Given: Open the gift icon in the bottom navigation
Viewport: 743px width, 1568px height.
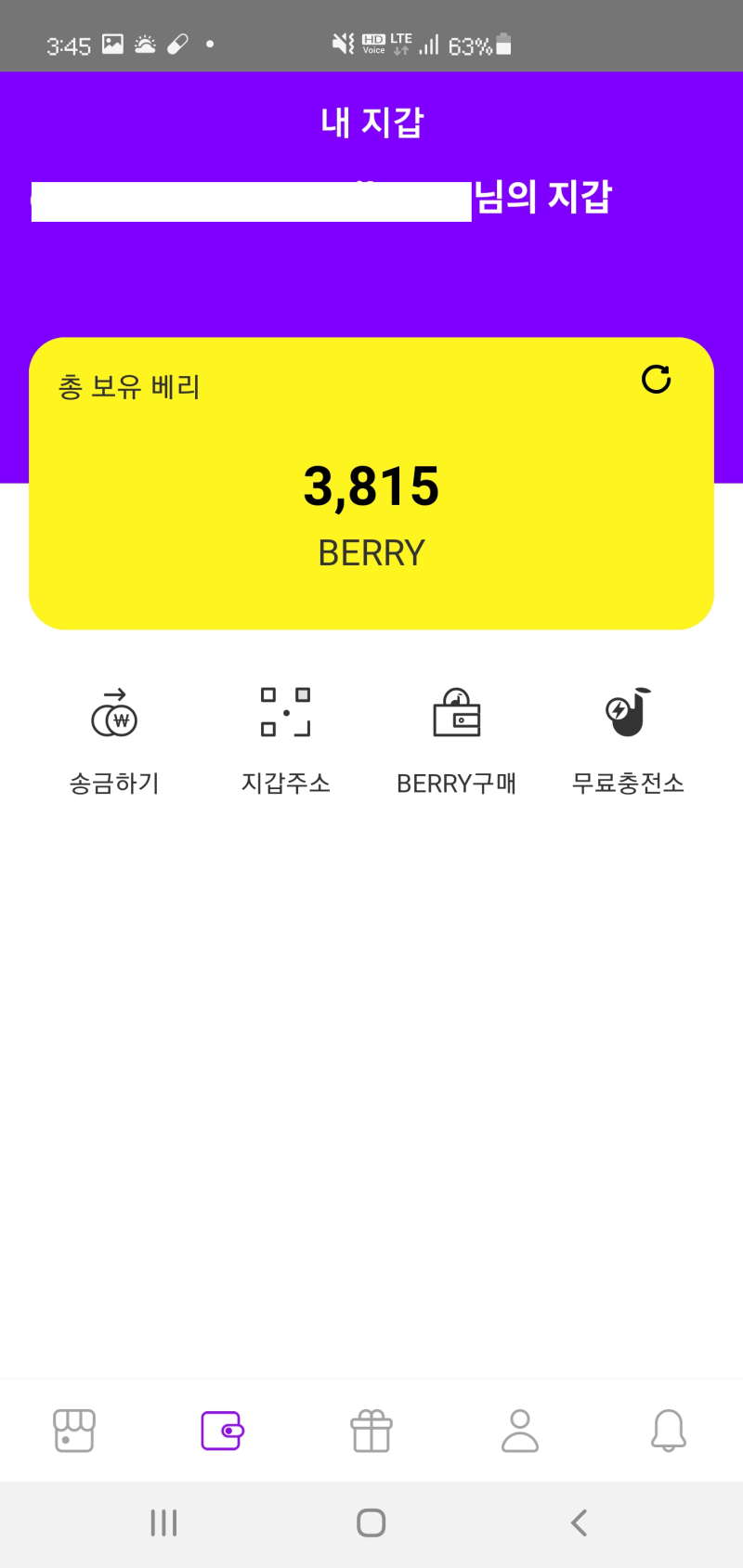Looking at the screenshot, I should coord(371,1431).
